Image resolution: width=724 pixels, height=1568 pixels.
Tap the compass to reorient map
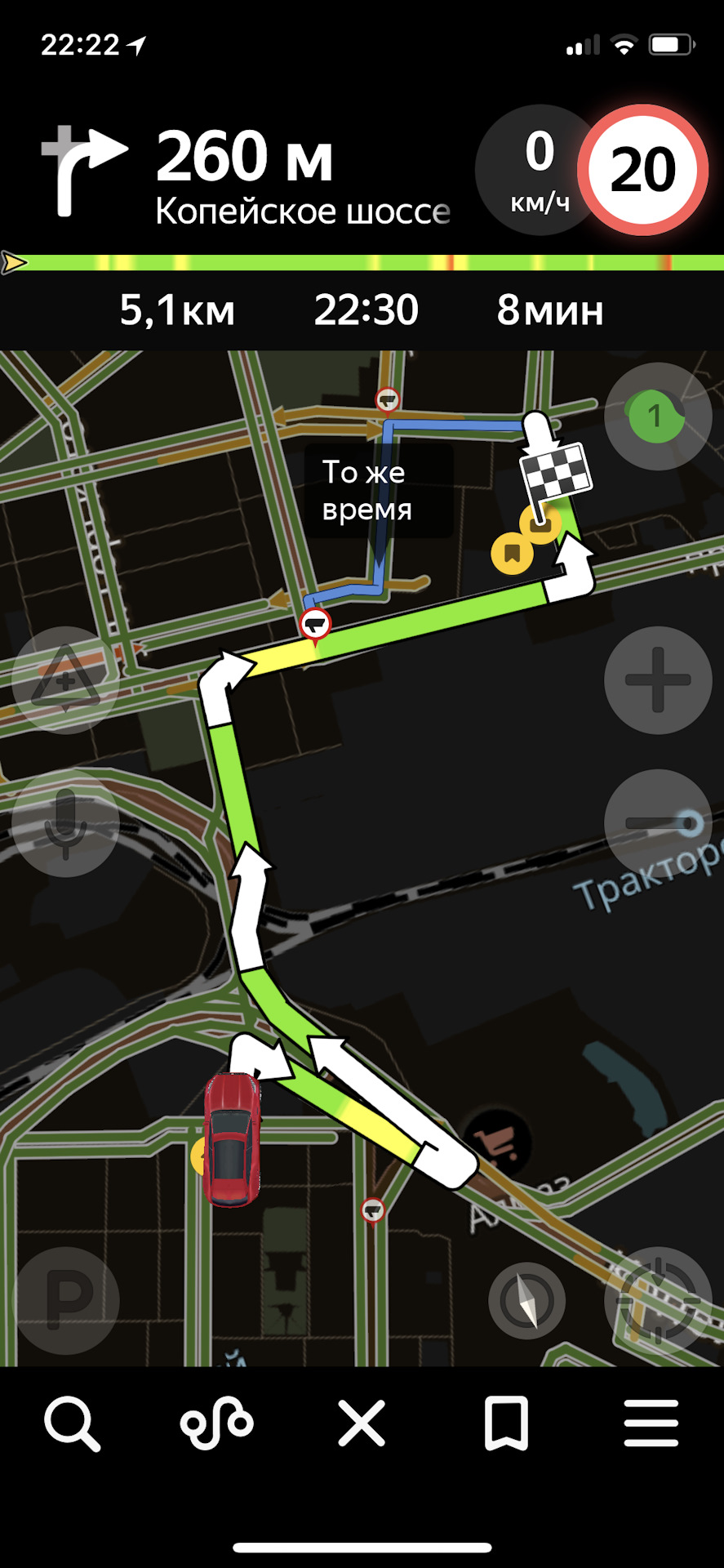[526, 1300]
